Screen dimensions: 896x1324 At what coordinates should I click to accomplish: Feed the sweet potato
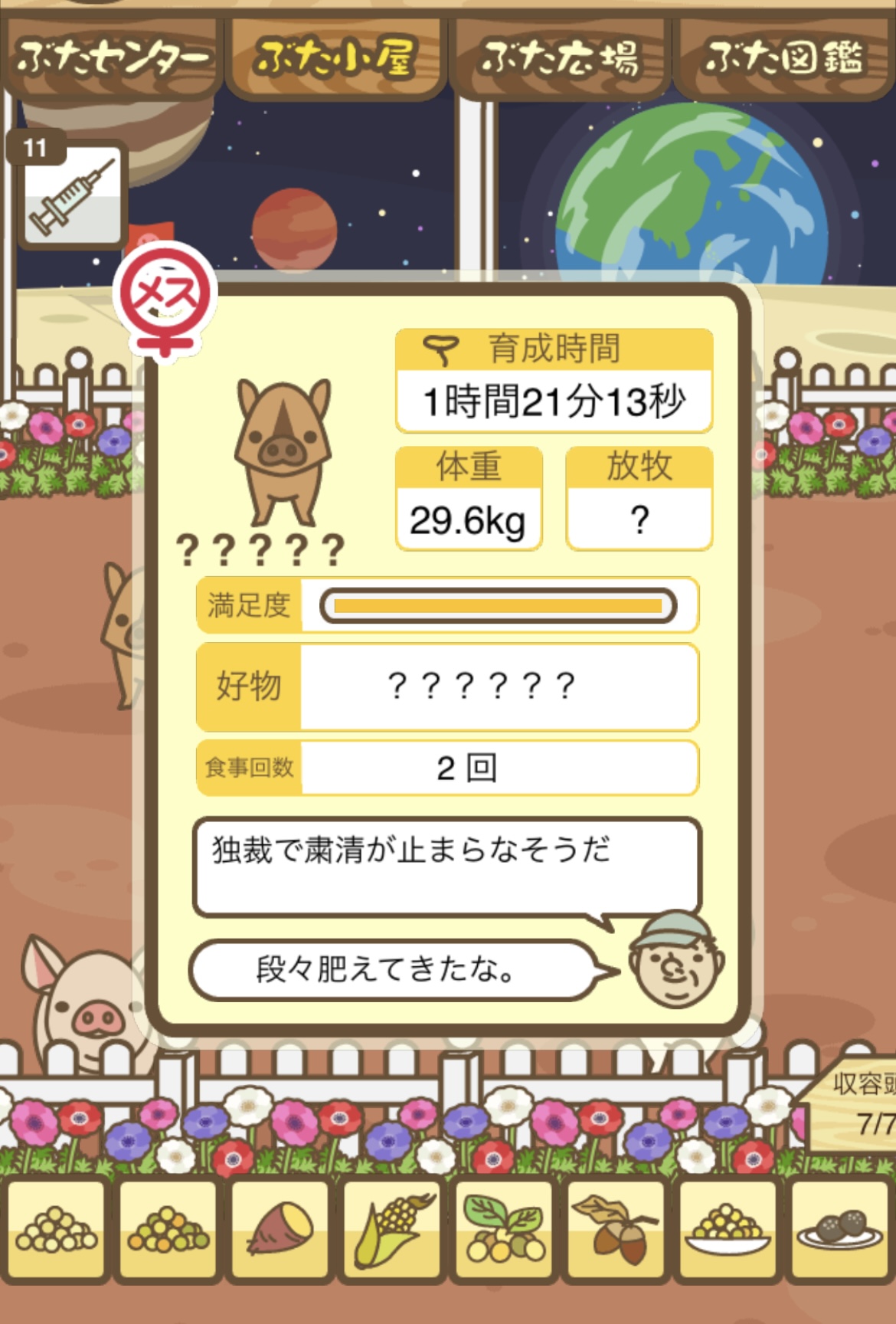[280, 1231]
